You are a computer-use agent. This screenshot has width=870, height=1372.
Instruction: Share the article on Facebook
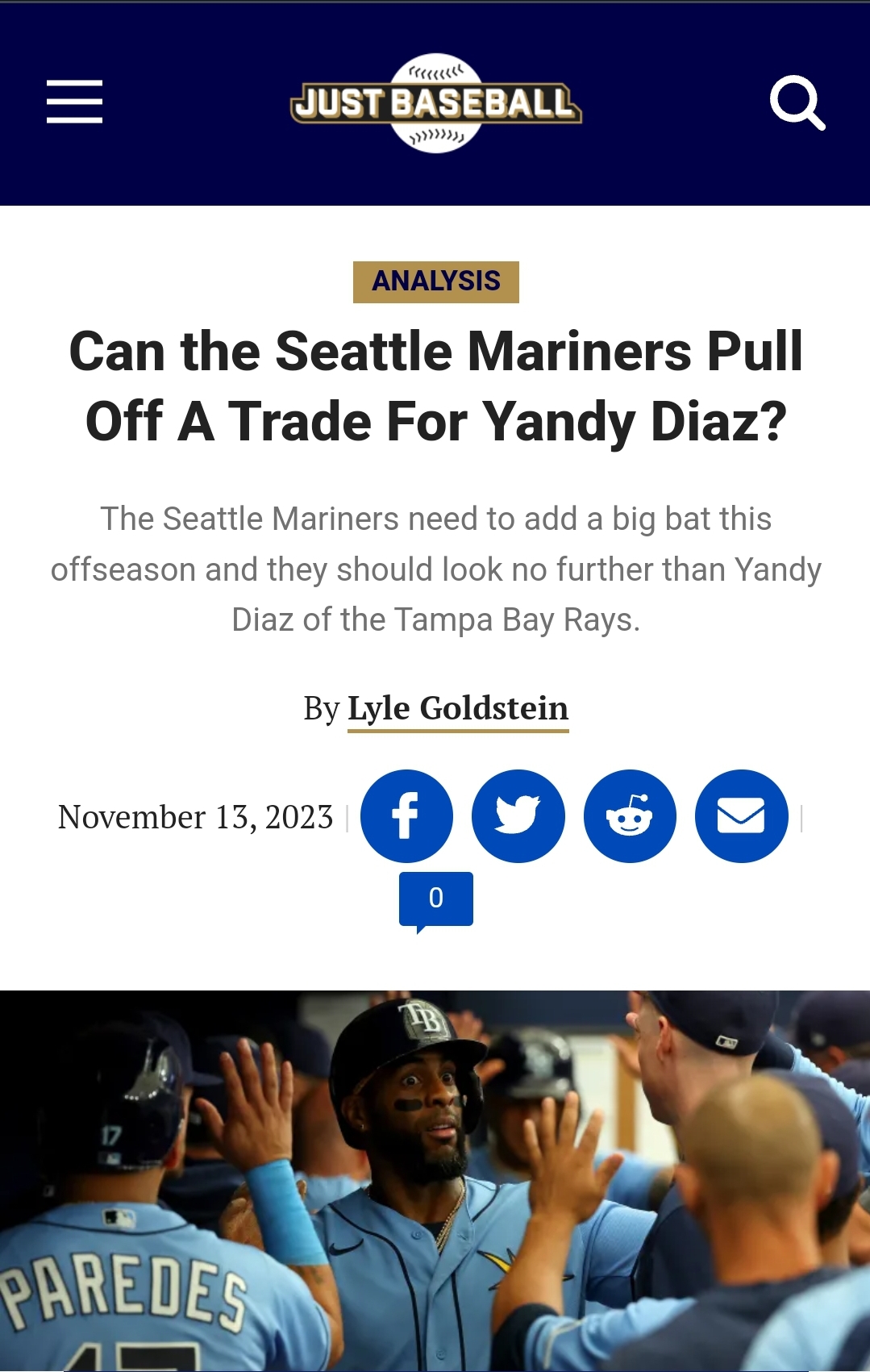coord(406,816)
